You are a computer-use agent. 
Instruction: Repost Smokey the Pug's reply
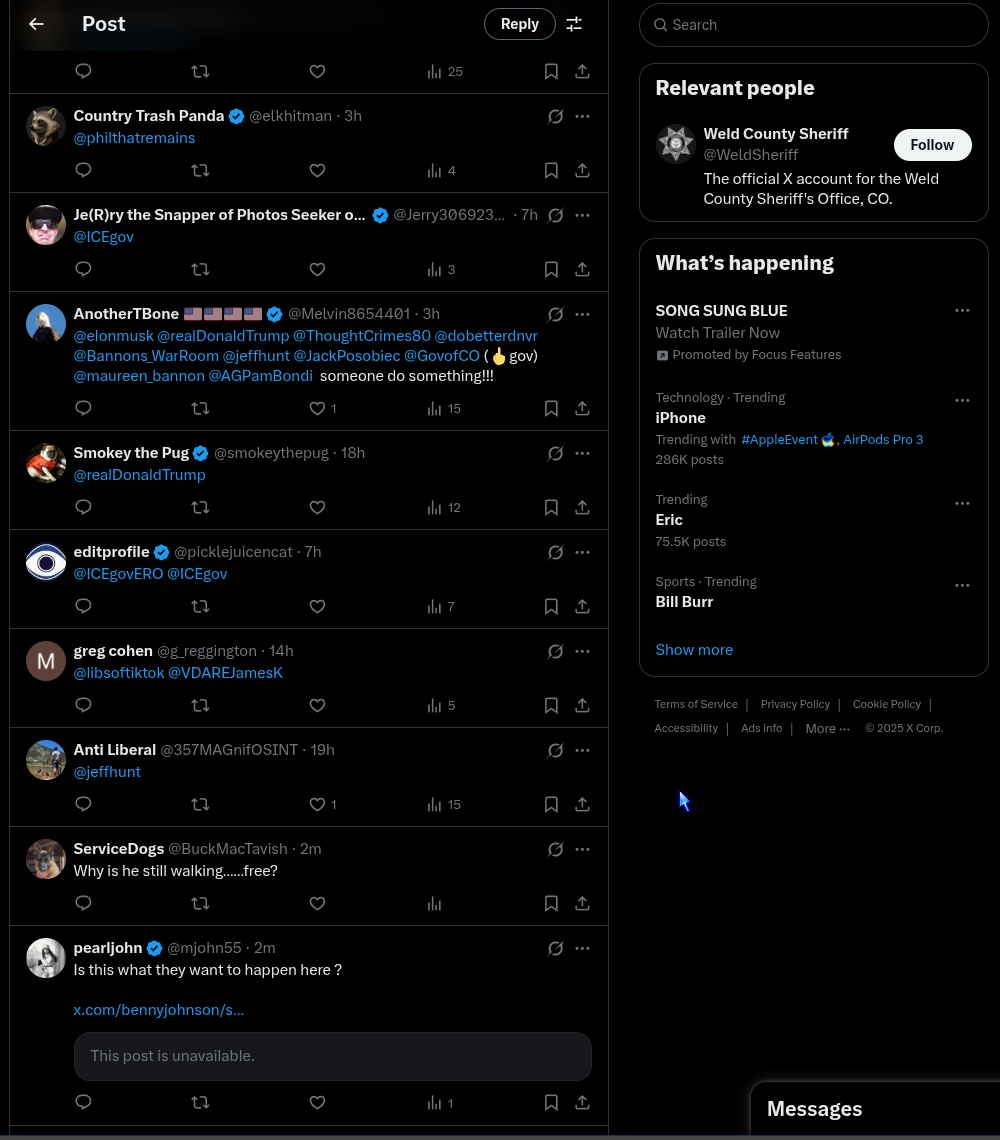click(200, 507)
